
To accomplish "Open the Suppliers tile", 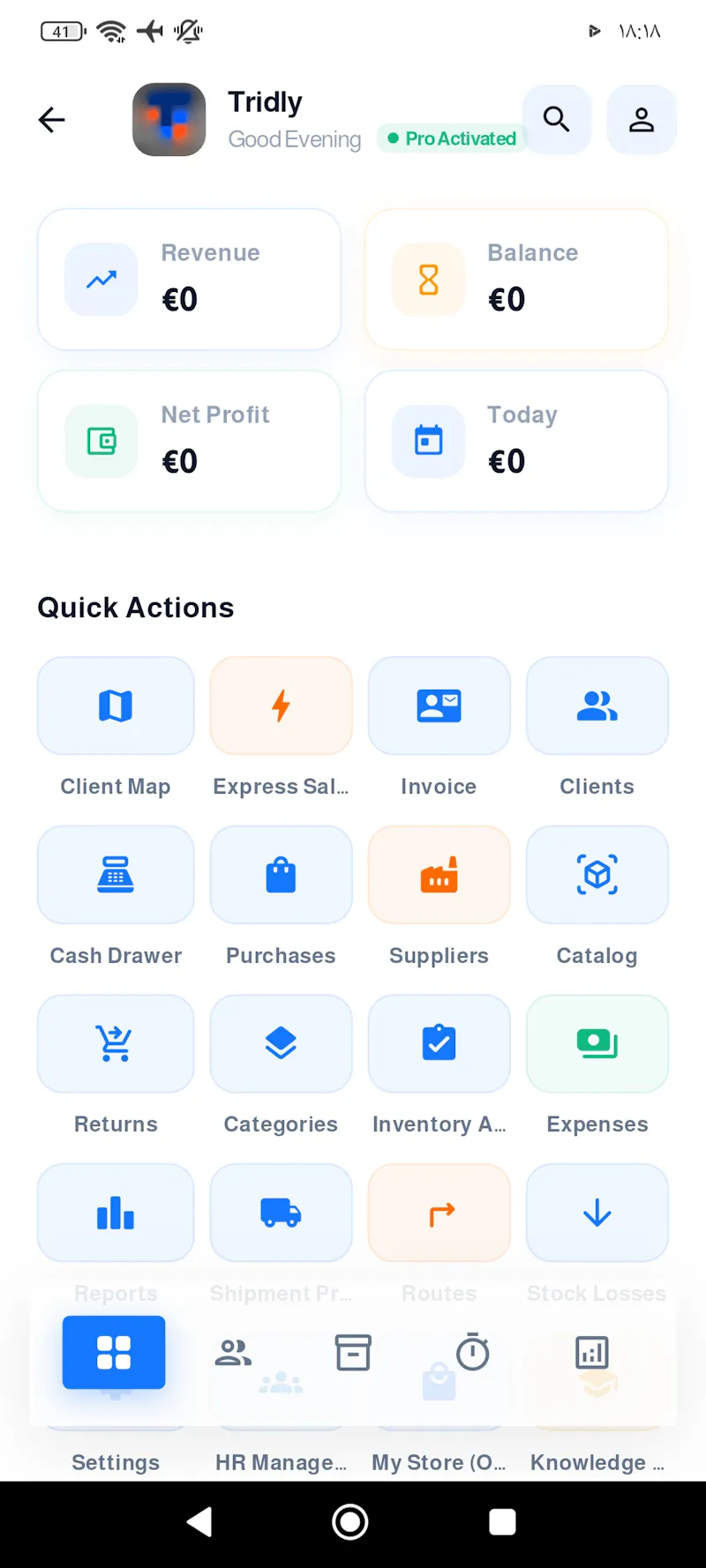I will pyautogui.click(x=439, y=875).
